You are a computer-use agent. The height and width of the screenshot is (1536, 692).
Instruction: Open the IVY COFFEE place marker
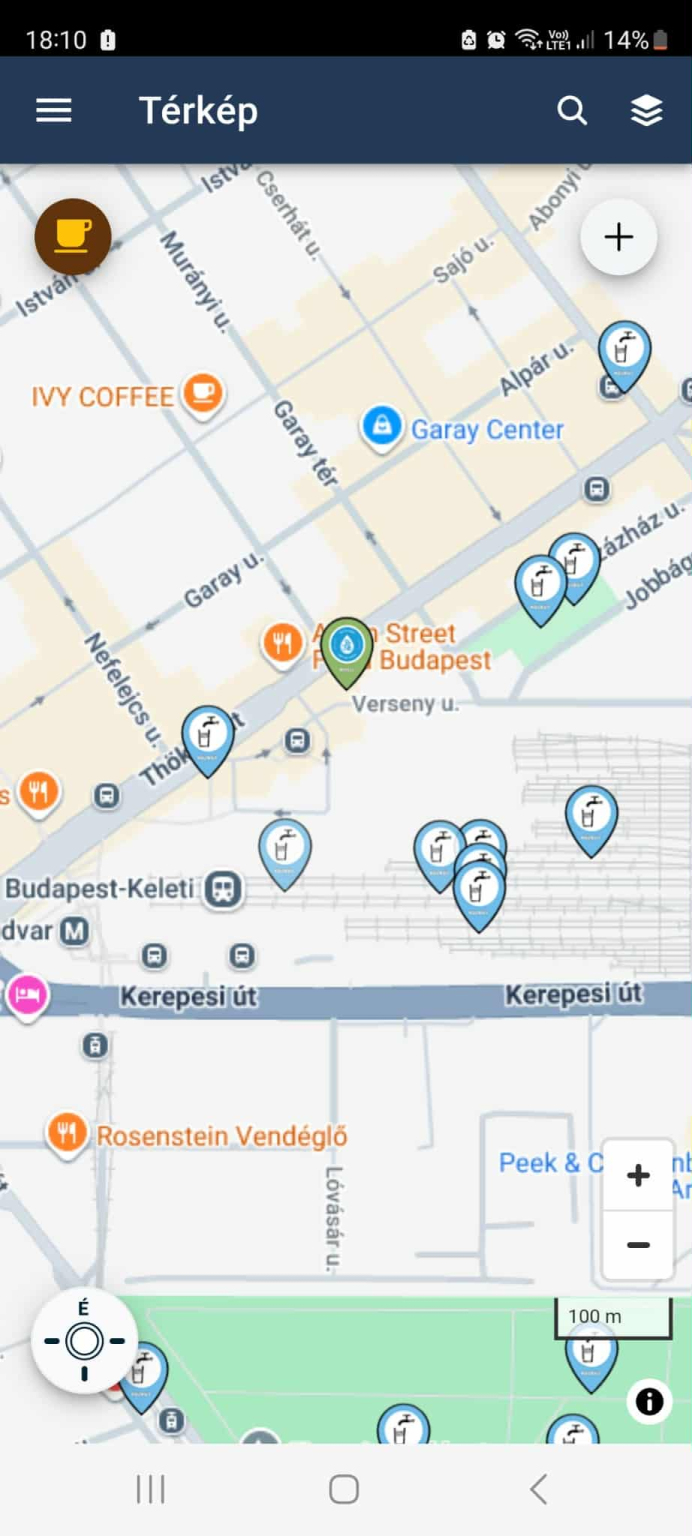(x=203, y=394)
